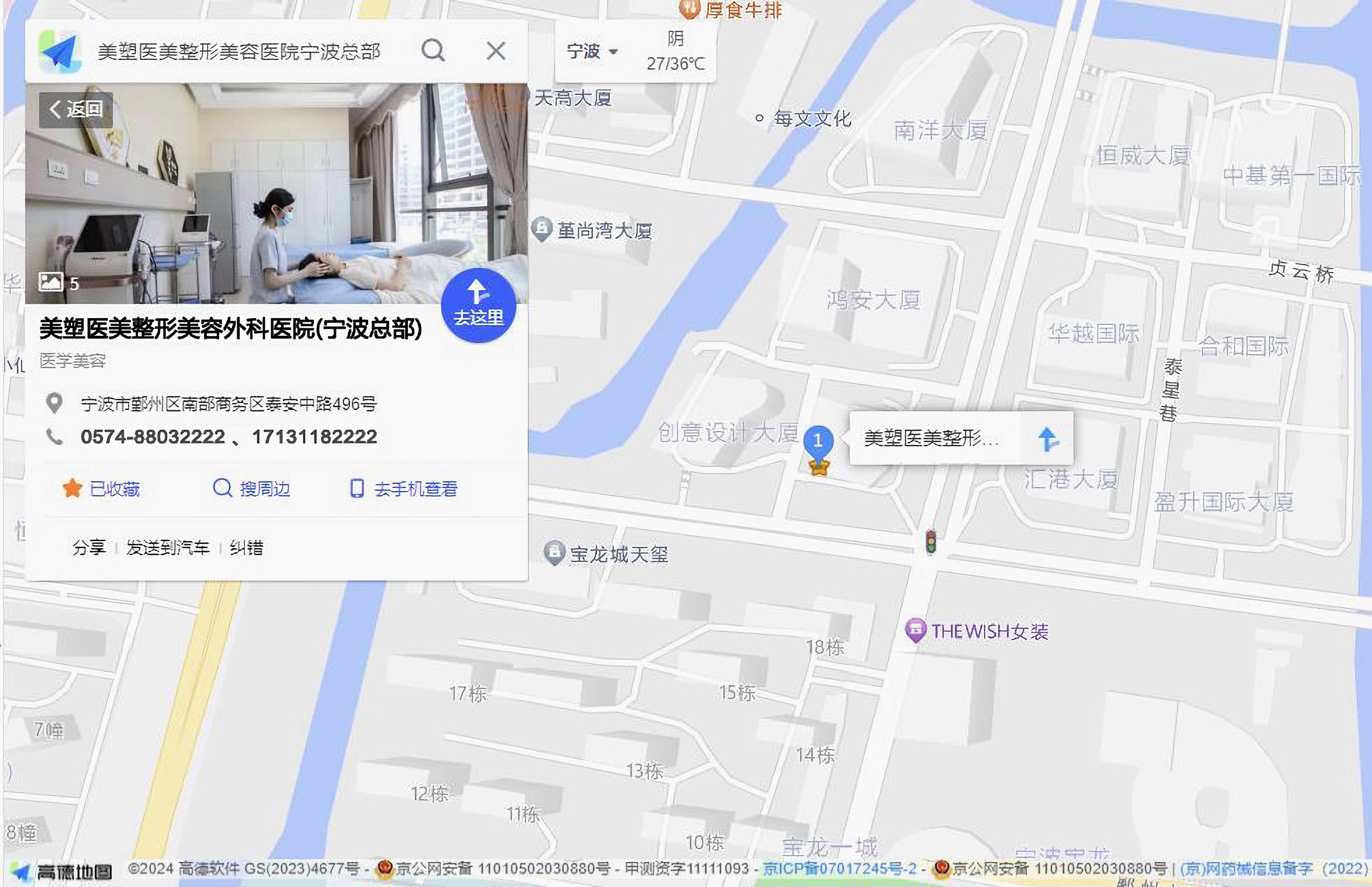Open the 京ICP备07017245号-2 link
This screenshot has width=1372, height=887.
tap(839, 868)
